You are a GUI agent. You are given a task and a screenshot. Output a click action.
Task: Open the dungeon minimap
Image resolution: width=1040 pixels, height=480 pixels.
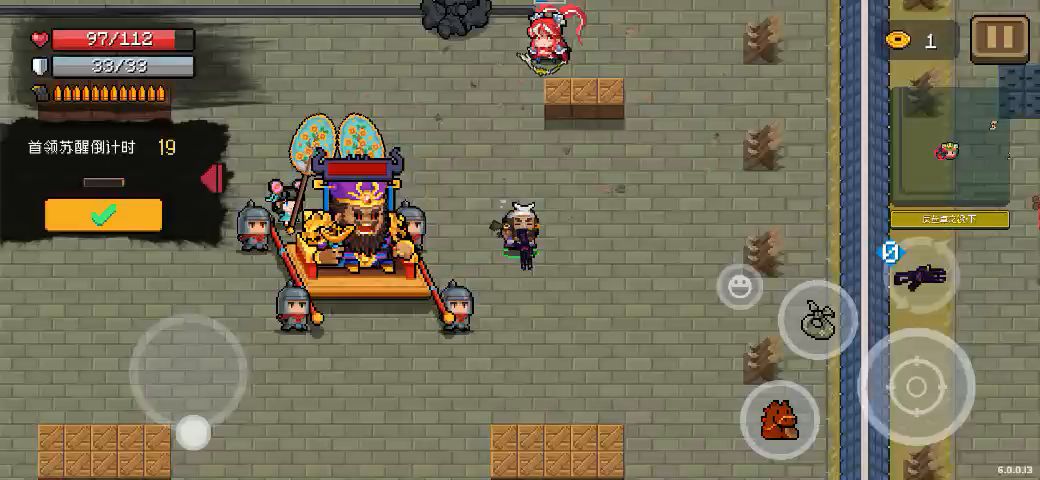tap(950, 145)
